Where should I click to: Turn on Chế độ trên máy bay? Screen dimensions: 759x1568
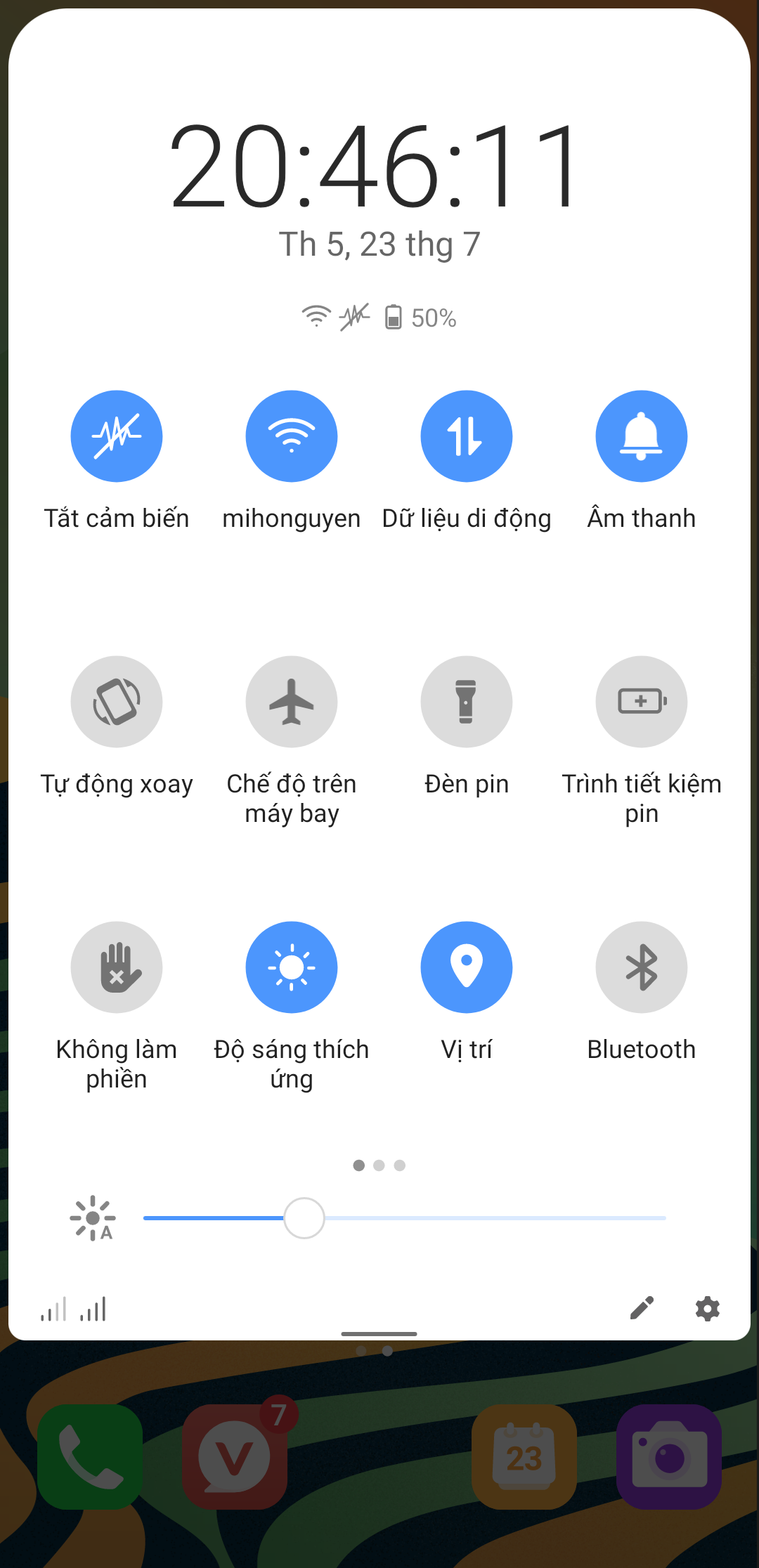click(292, 702)
